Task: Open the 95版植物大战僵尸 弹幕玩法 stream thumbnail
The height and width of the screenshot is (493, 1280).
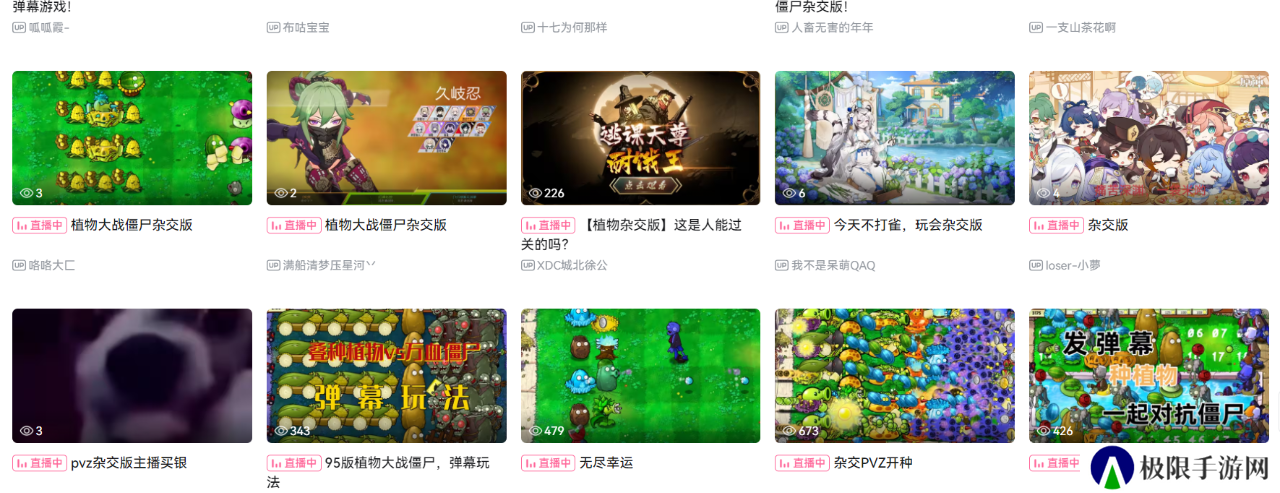Action: point(386,375)
